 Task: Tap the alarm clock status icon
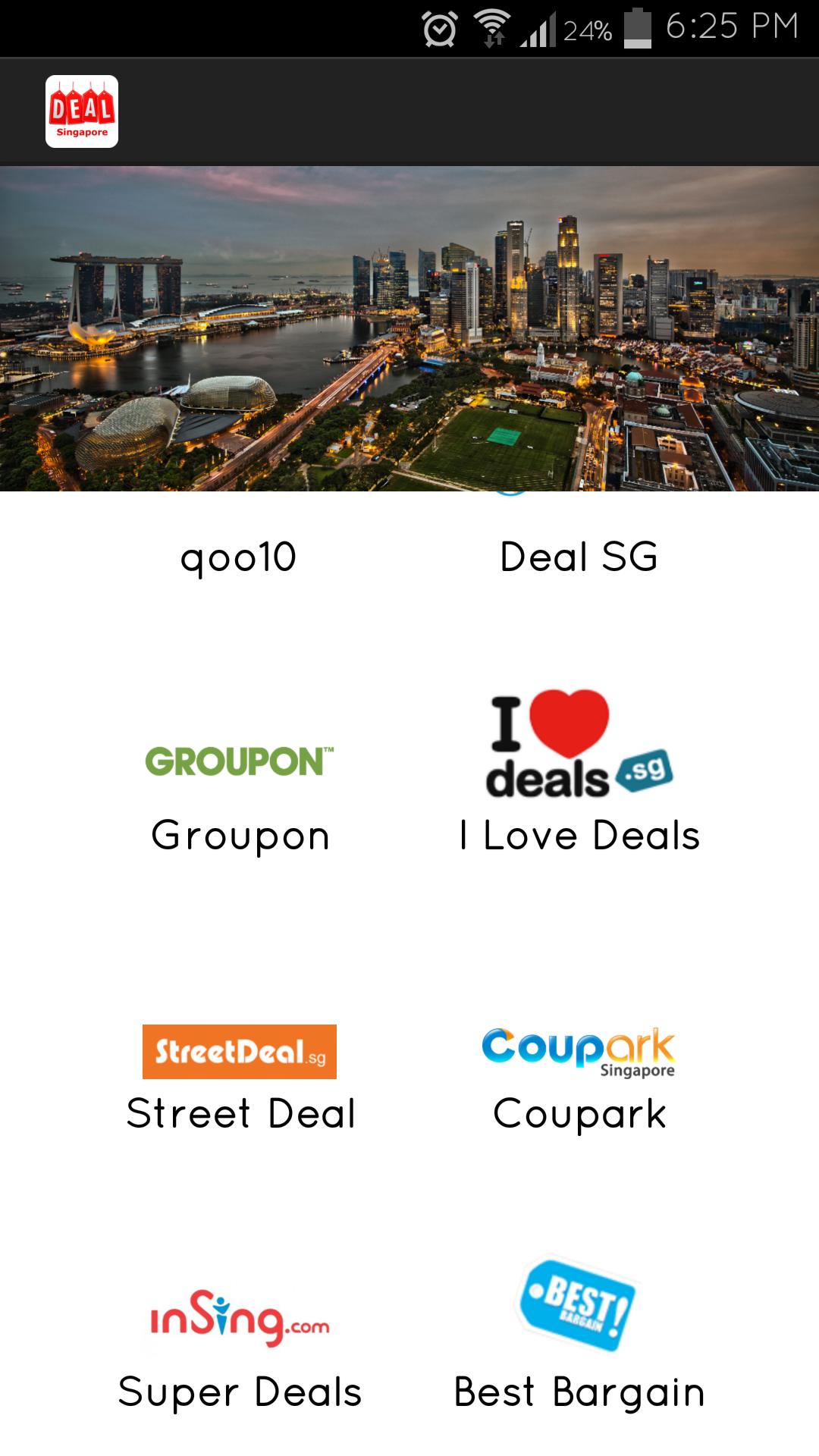coord(438,25)
